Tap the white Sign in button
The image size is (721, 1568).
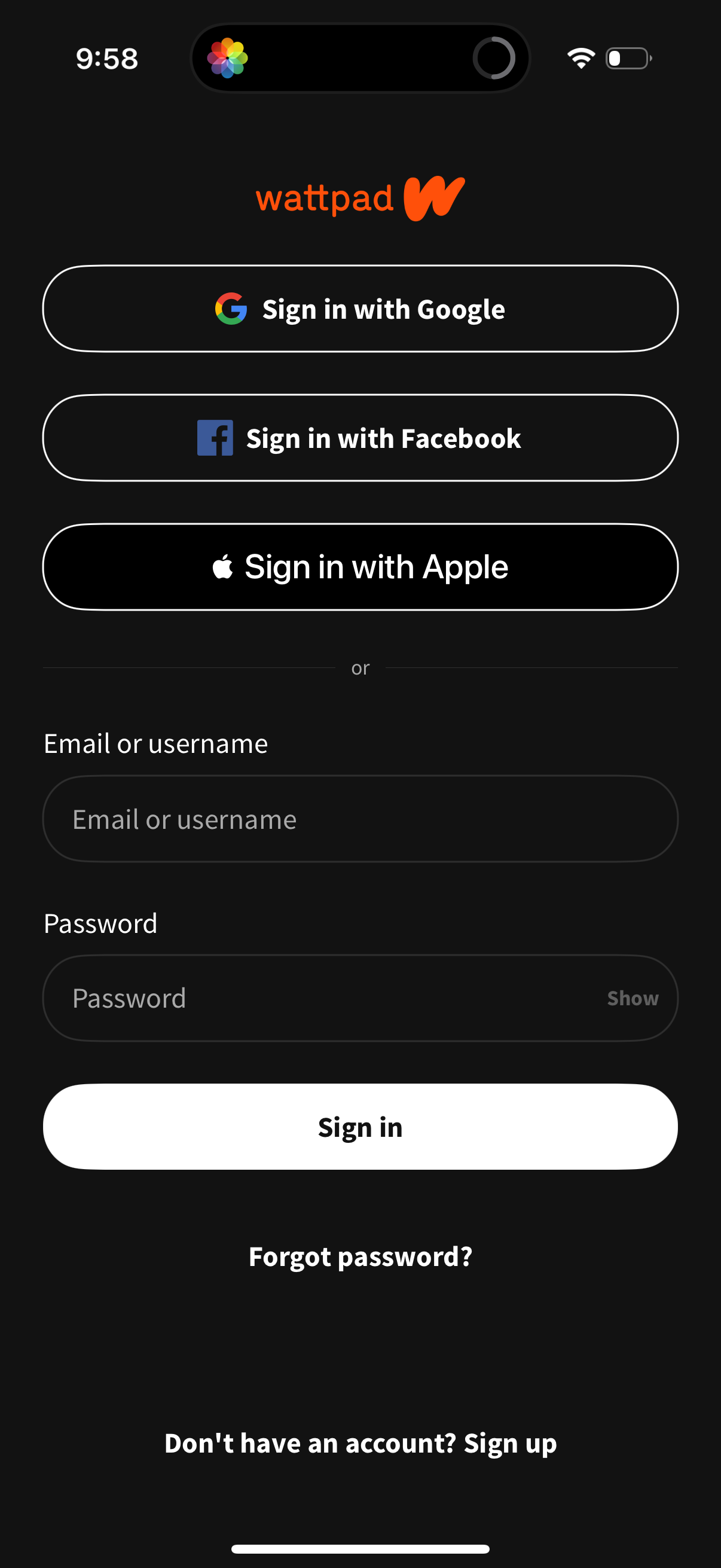point(360,1127)
